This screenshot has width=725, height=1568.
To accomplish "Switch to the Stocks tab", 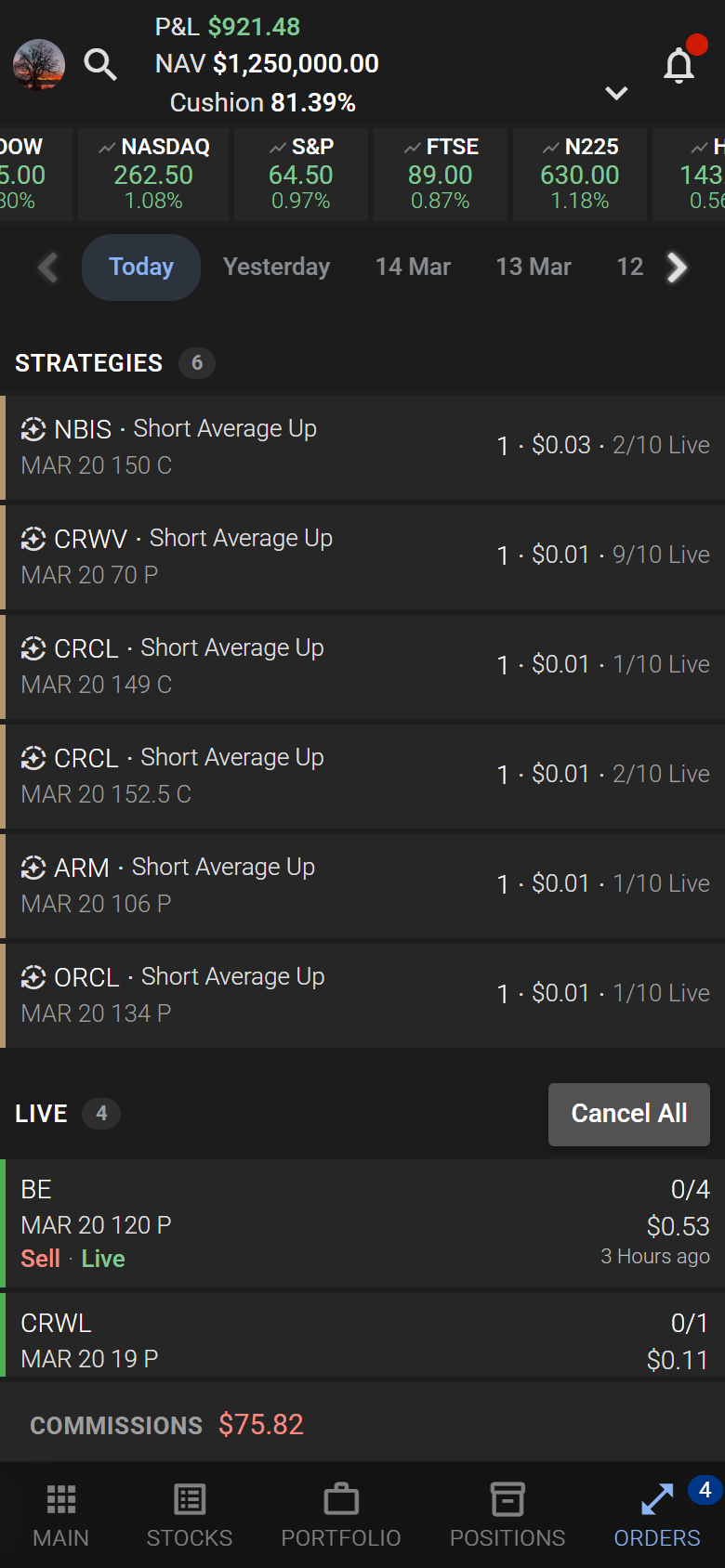I will click(190, 1516).
